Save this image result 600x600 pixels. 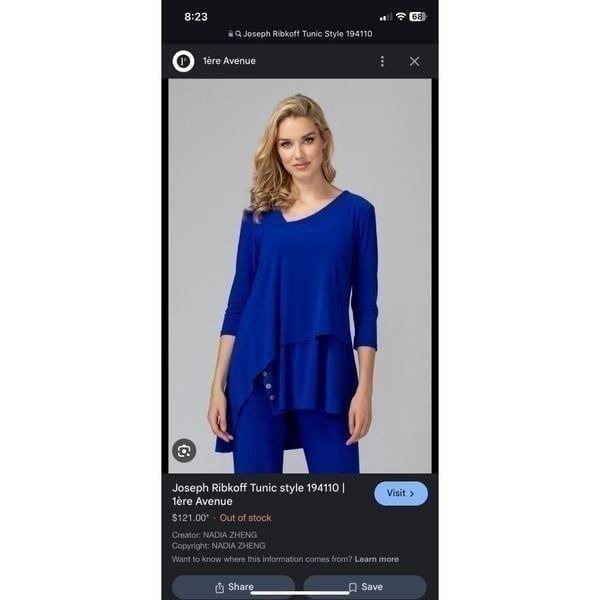(365, 587)
